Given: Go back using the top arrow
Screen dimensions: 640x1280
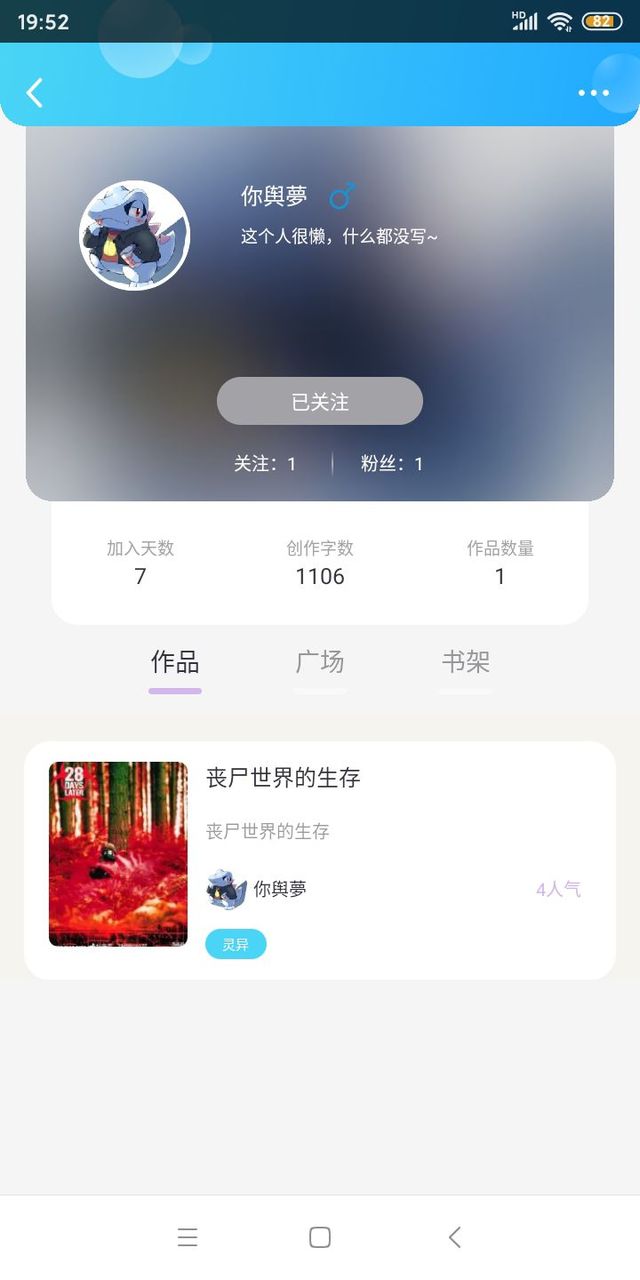Looking at the screenshot, I should [x=35, y=93].
